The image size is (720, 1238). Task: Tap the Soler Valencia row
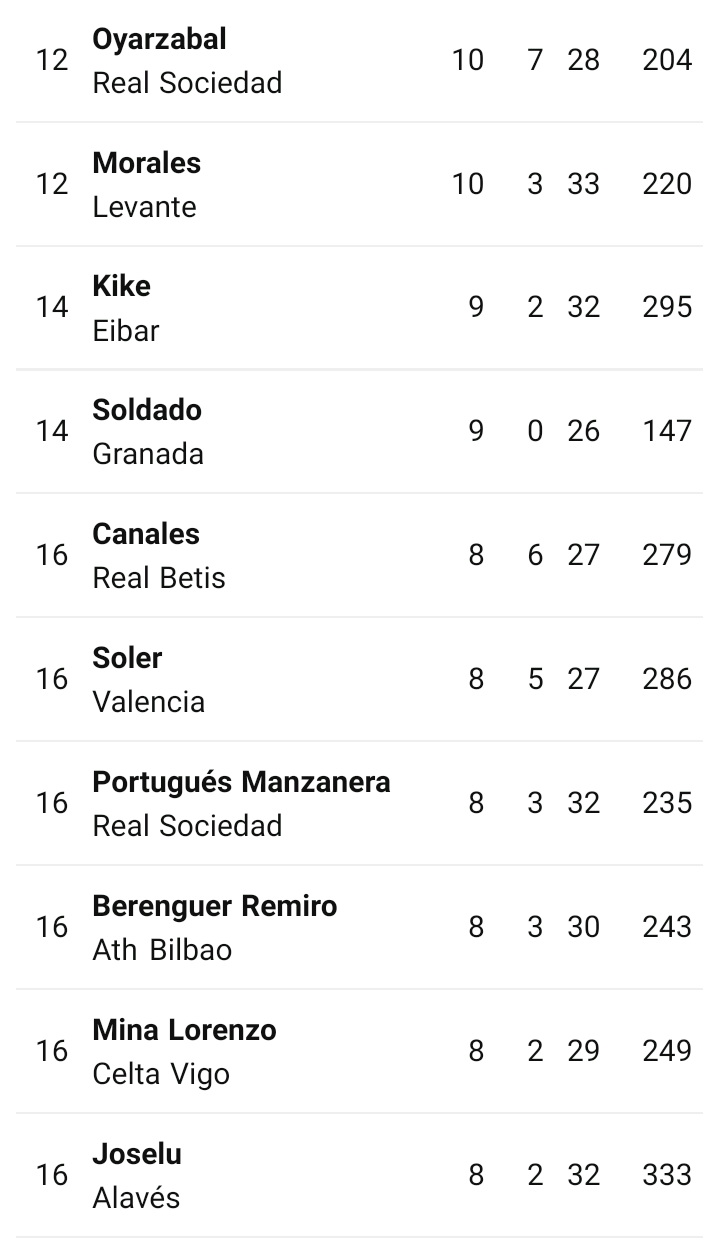click(360, 680)
